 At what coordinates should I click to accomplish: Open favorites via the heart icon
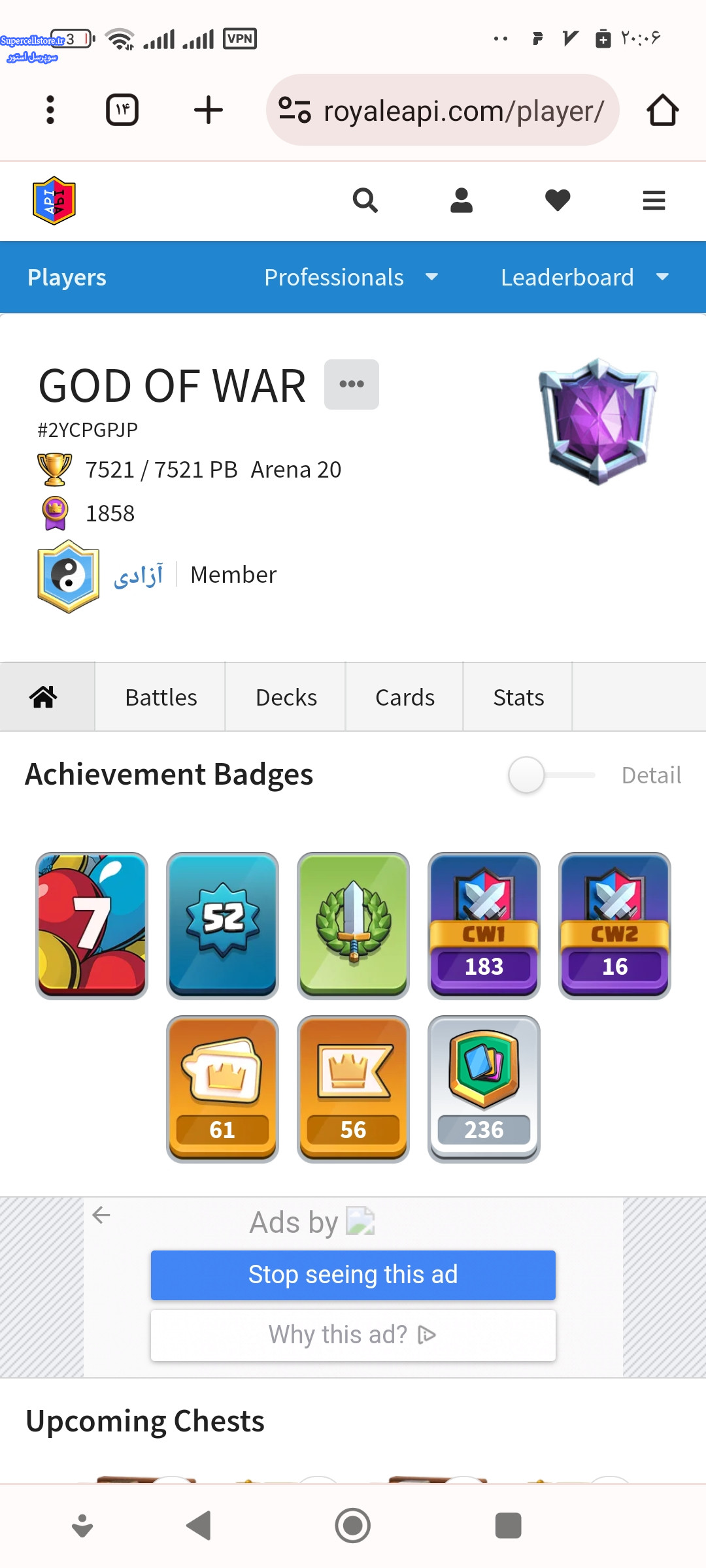point(558,201)
